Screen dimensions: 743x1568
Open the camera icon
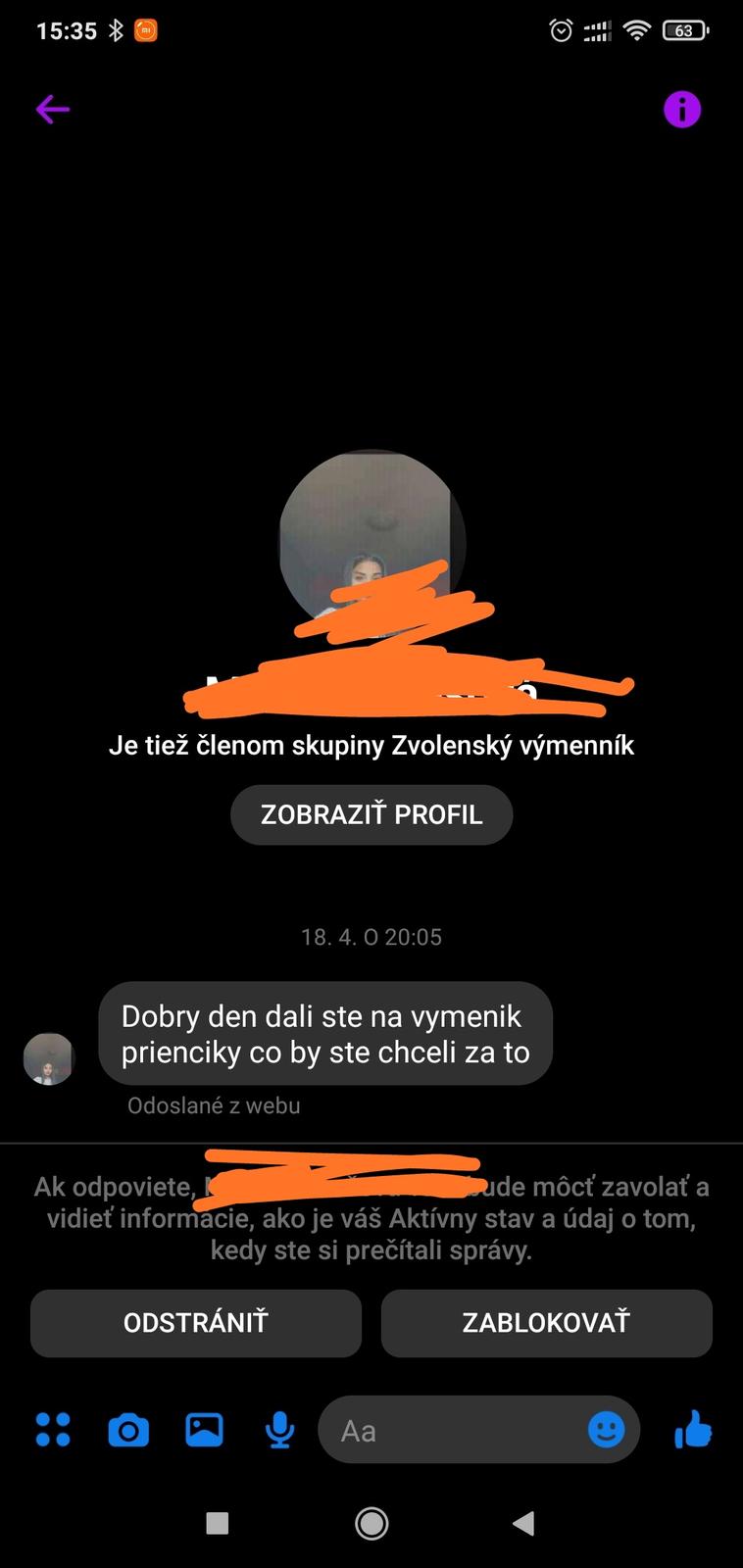[128, 1431]
